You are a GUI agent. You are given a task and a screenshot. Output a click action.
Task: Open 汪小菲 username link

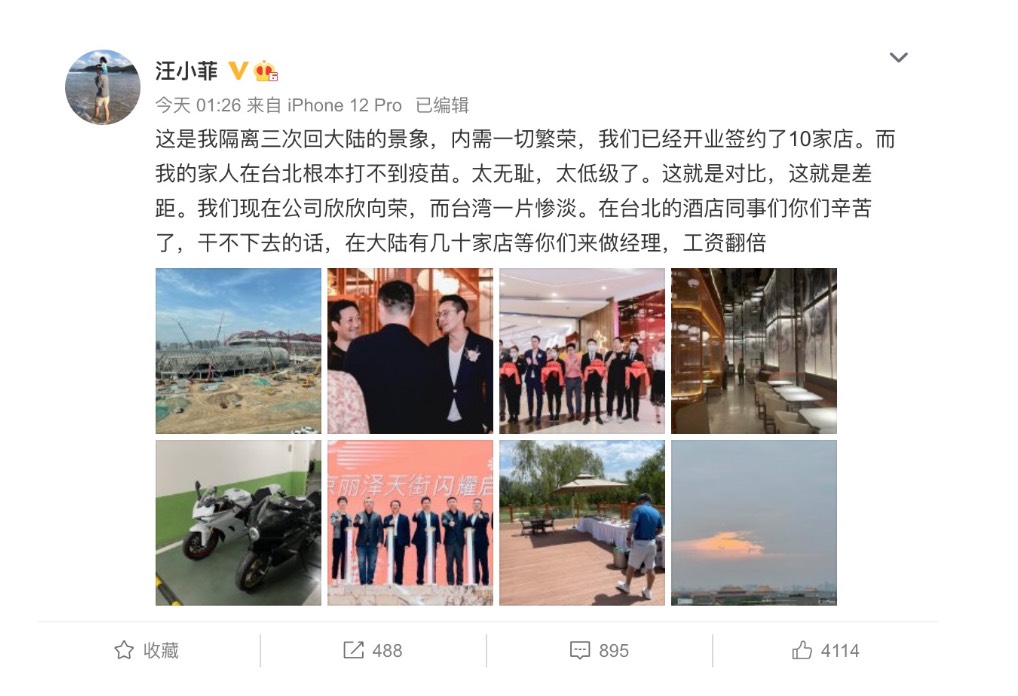[x=186, y=71]
